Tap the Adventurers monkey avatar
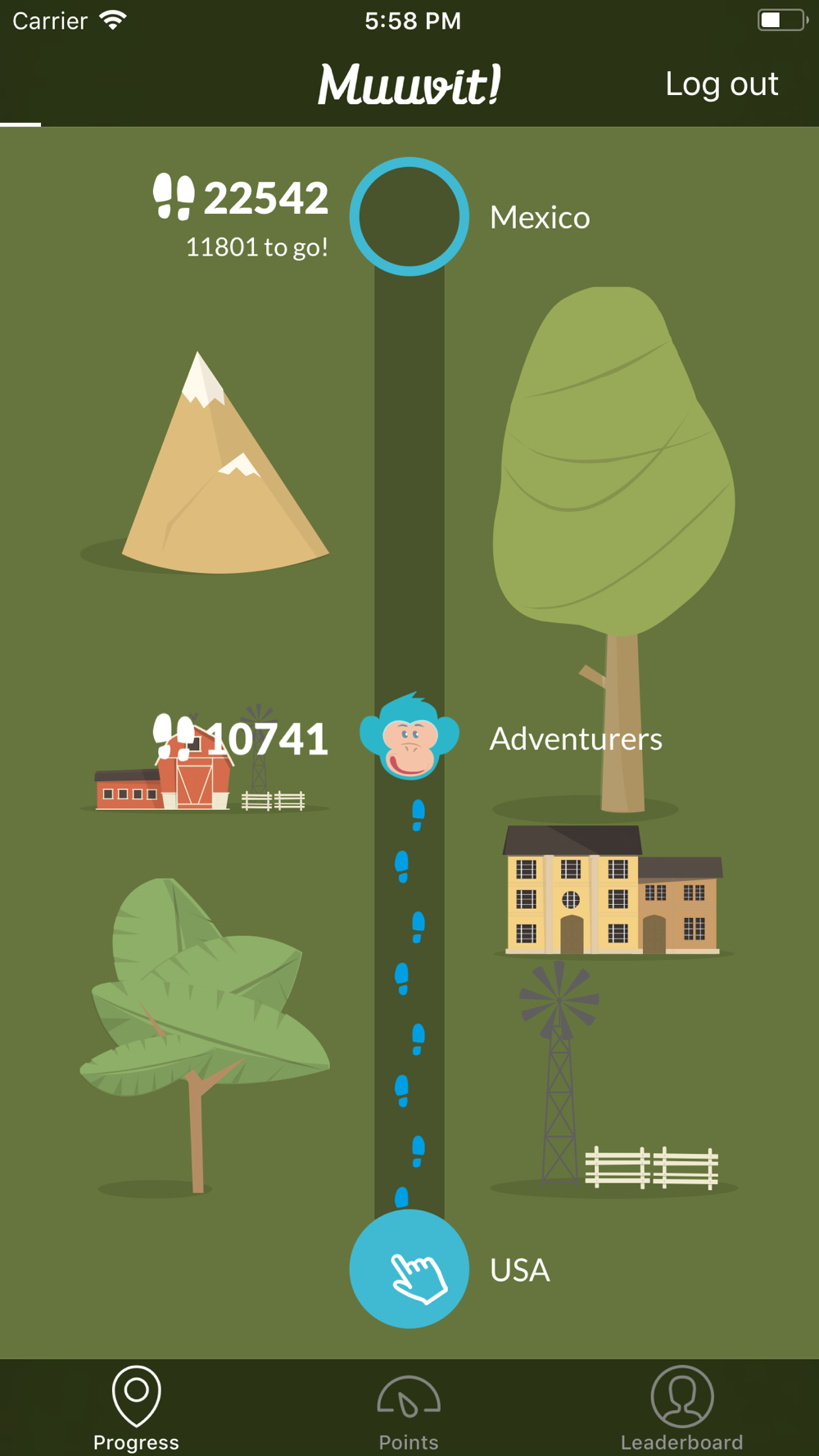Image resolution: width=819 pixels, height=1456 pixels. click(409, 736)
